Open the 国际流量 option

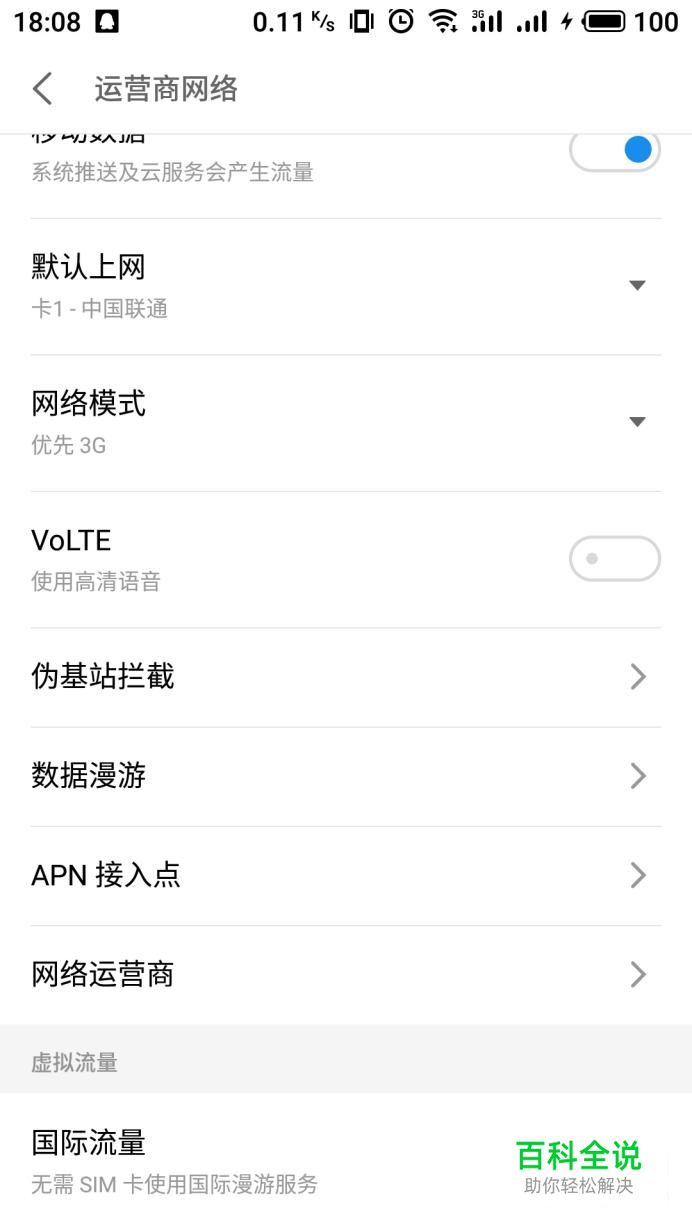(260, 1160)
